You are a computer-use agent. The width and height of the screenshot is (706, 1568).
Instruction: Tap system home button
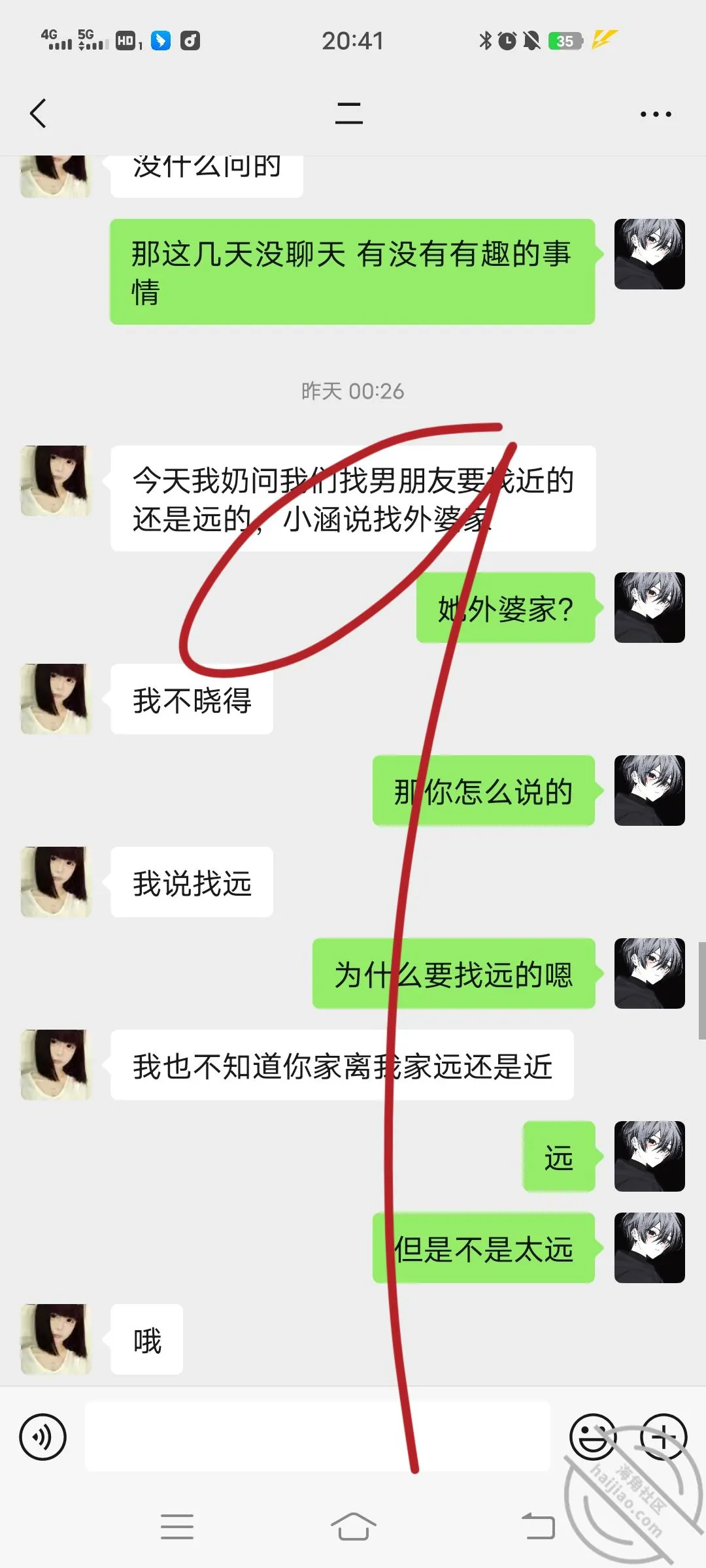pyautogui.click(x=353, y=1527)
